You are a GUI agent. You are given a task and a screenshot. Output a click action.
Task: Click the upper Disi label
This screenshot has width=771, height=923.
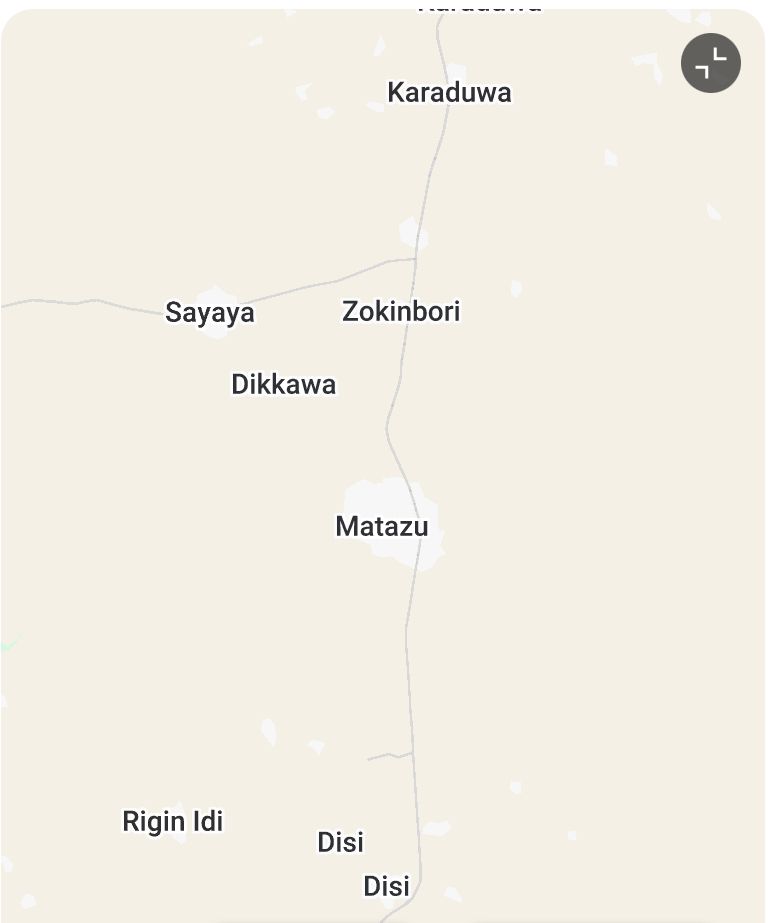(341, 842)
